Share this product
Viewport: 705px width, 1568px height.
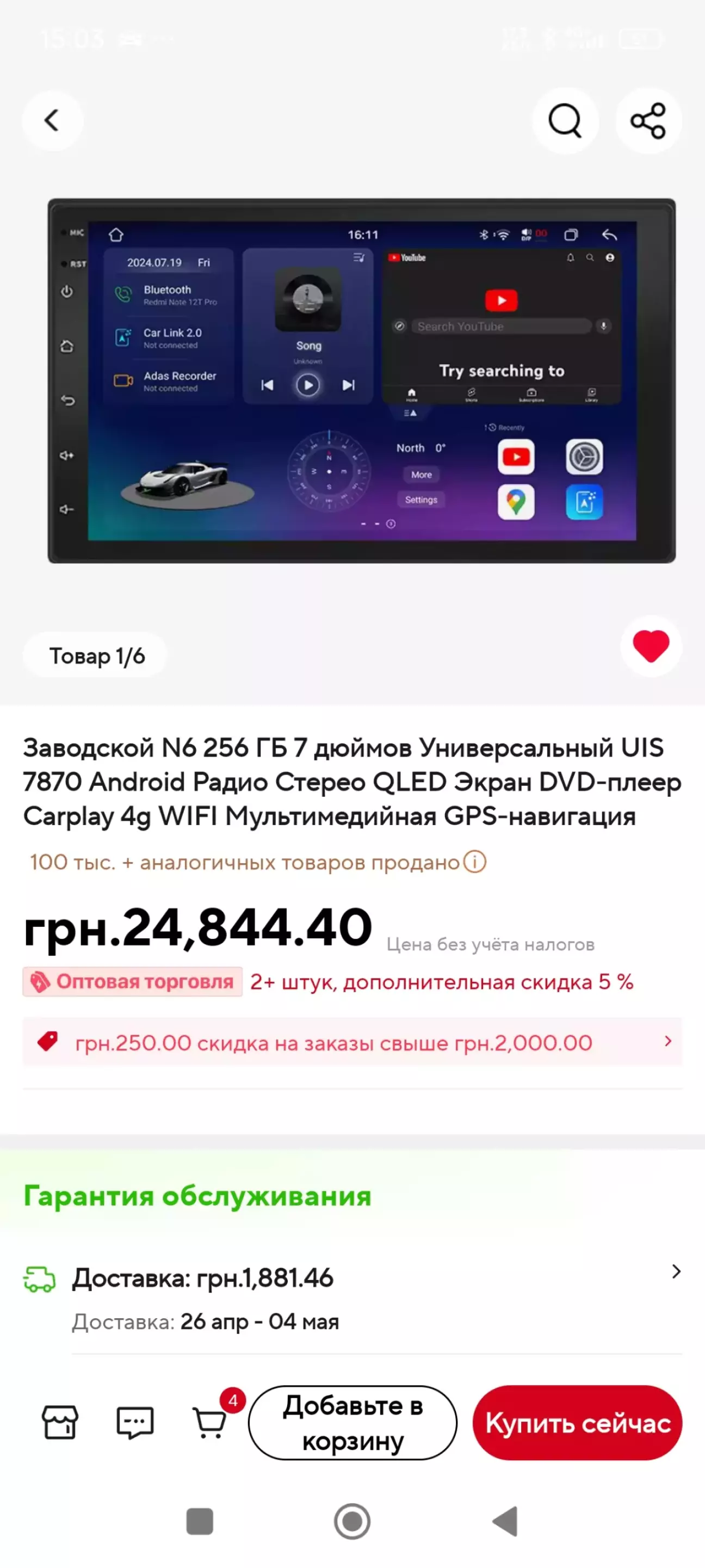tap(648, 120)
